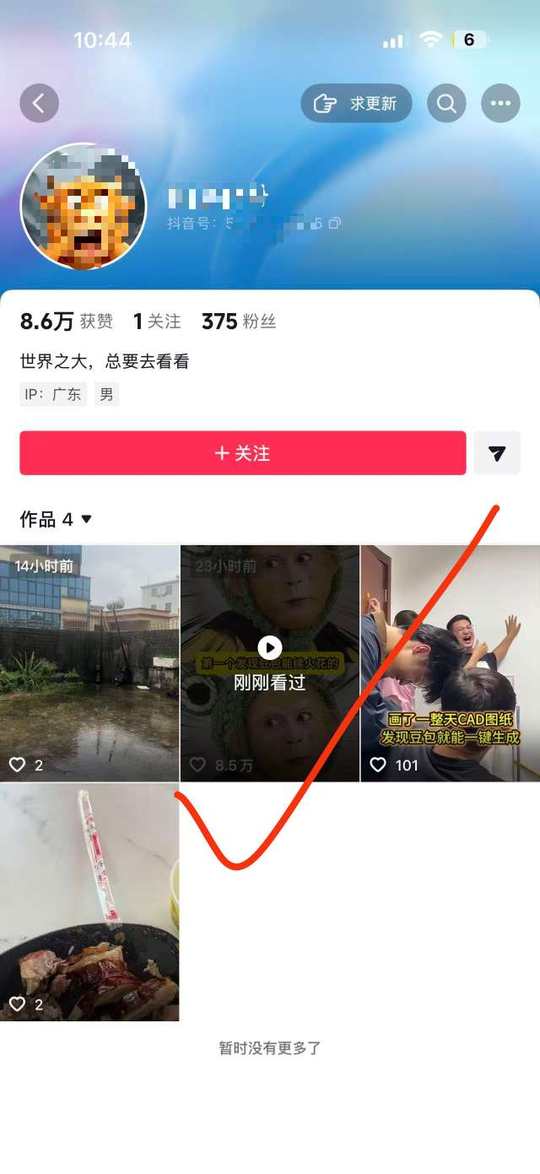Follow this user with 关注 button
Image resolution: width=540 pixels, height=1174 pixels.
click(243, 453)
